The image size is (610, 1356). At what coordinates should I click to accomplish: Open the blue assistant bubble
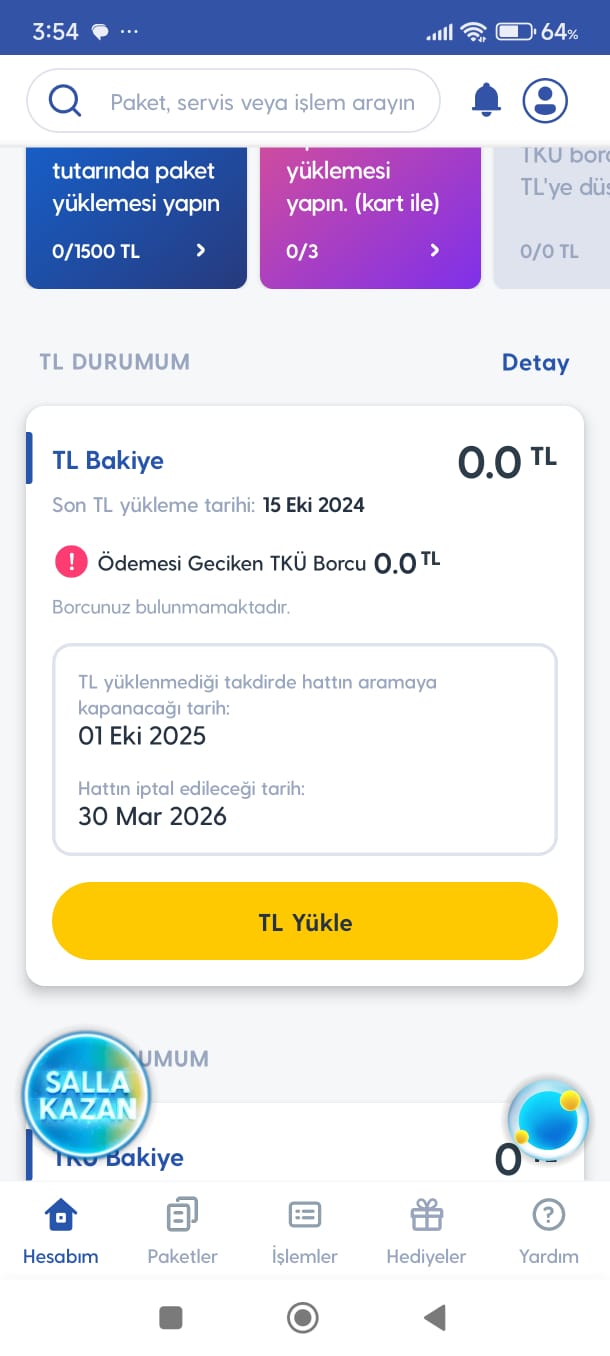(548, 1120)
